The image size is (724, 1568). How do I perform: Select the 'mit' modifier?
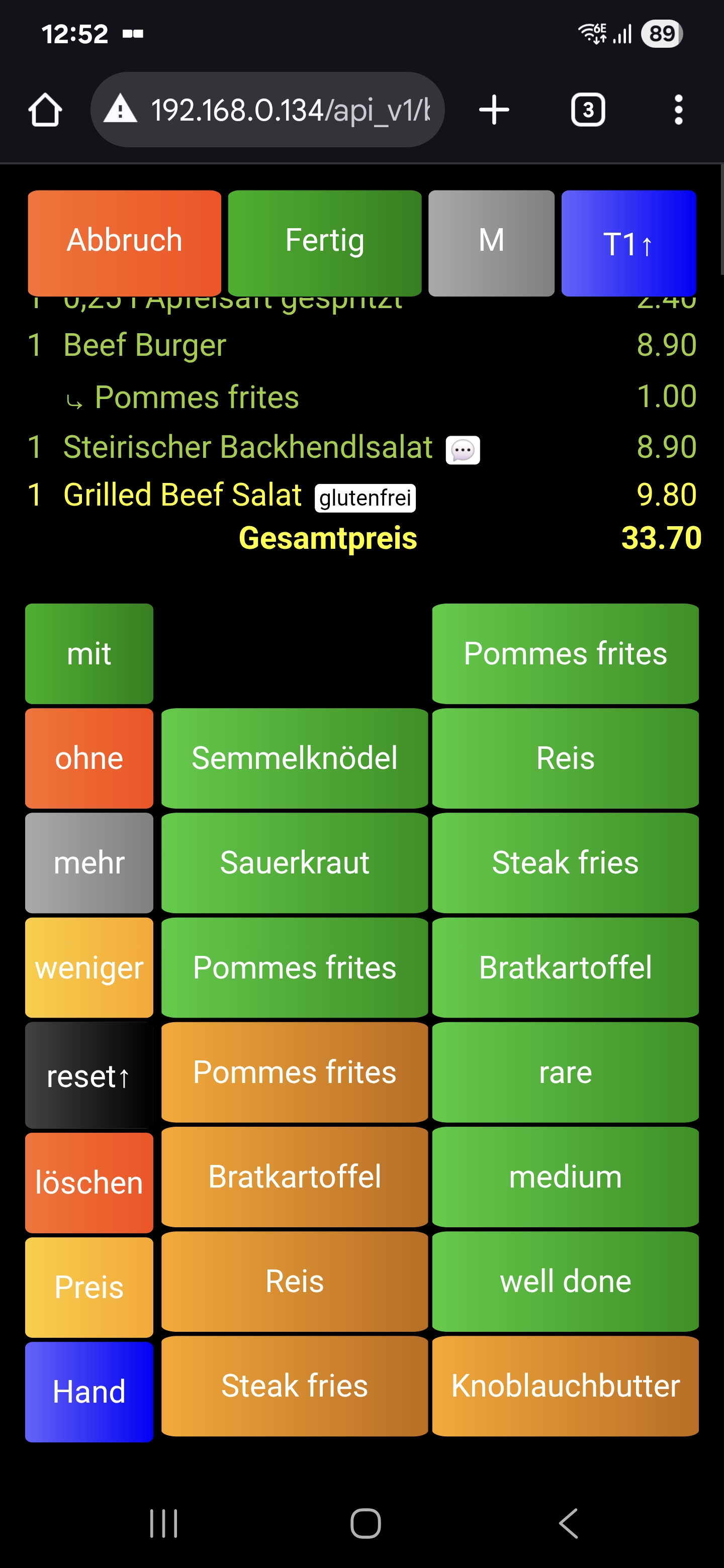pyautogui.click(x=89, y=654)
